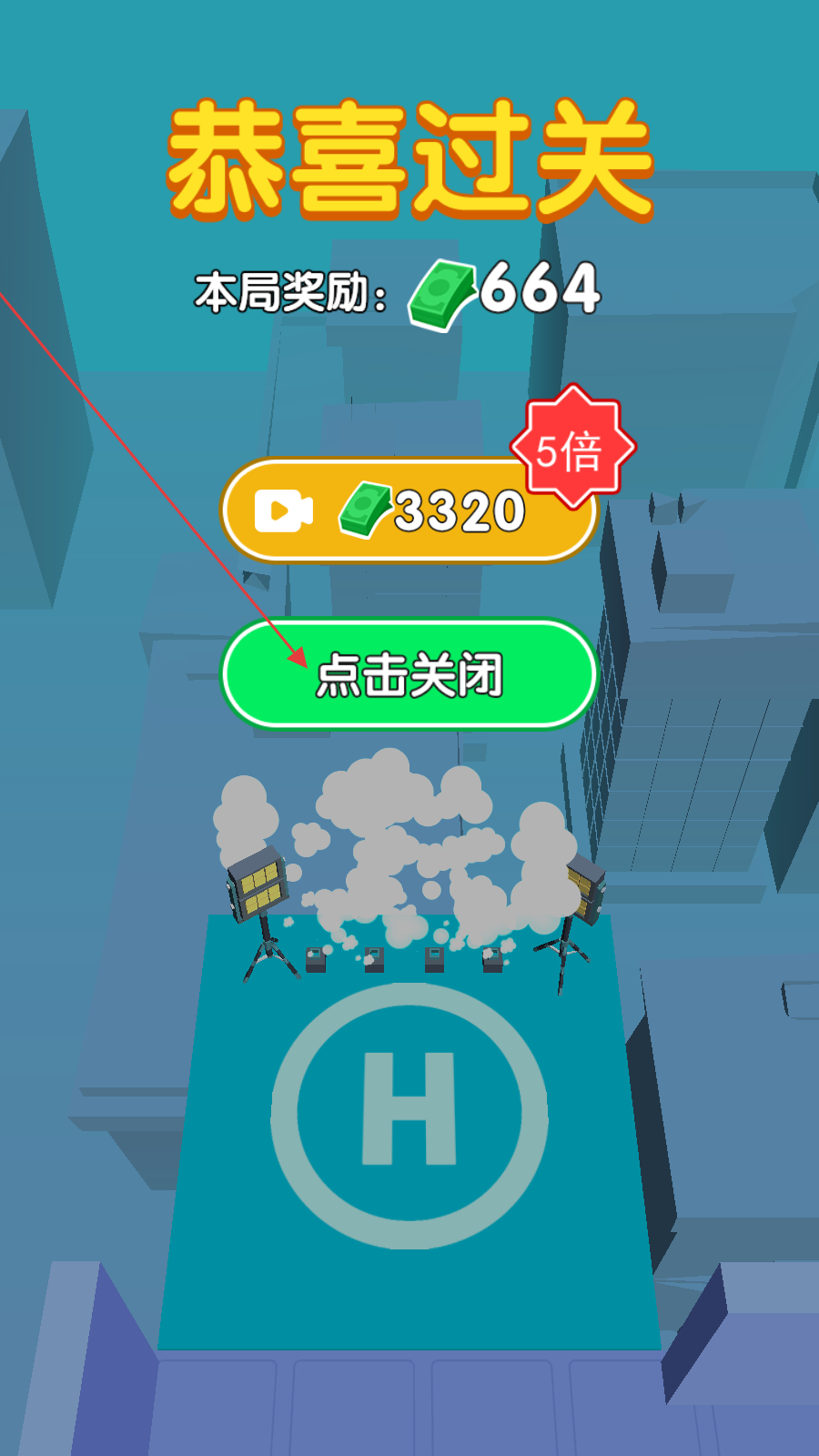Watch video for 5x reward of 3320
This screenshot has width=819, height=1456.
[x=408, y=511]
